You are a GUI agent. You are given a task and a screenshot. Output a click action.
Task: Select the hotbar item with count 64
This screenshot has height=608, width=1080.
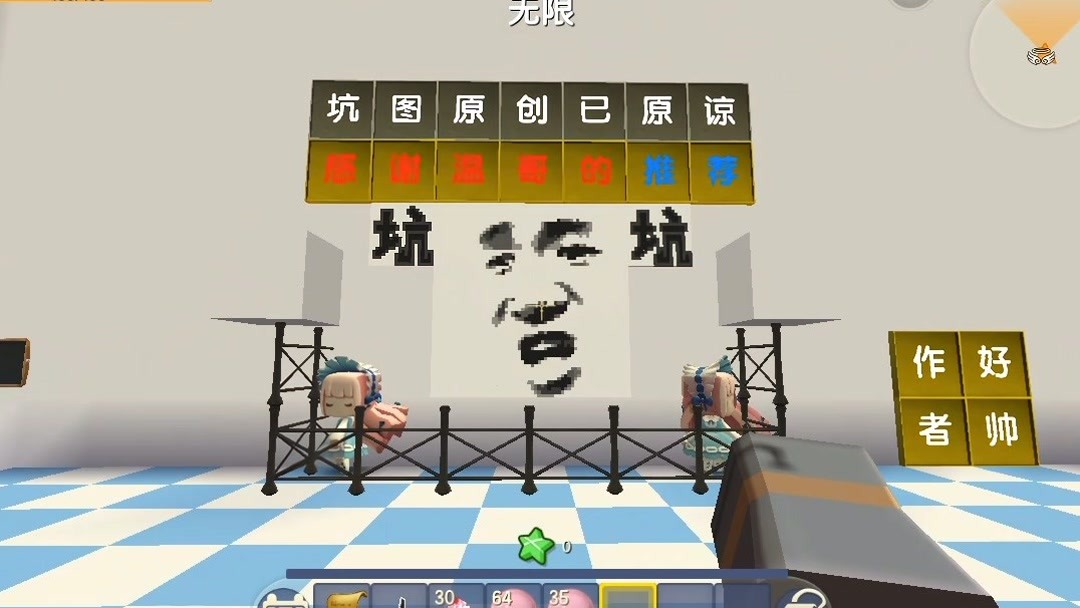coord(514,597)
